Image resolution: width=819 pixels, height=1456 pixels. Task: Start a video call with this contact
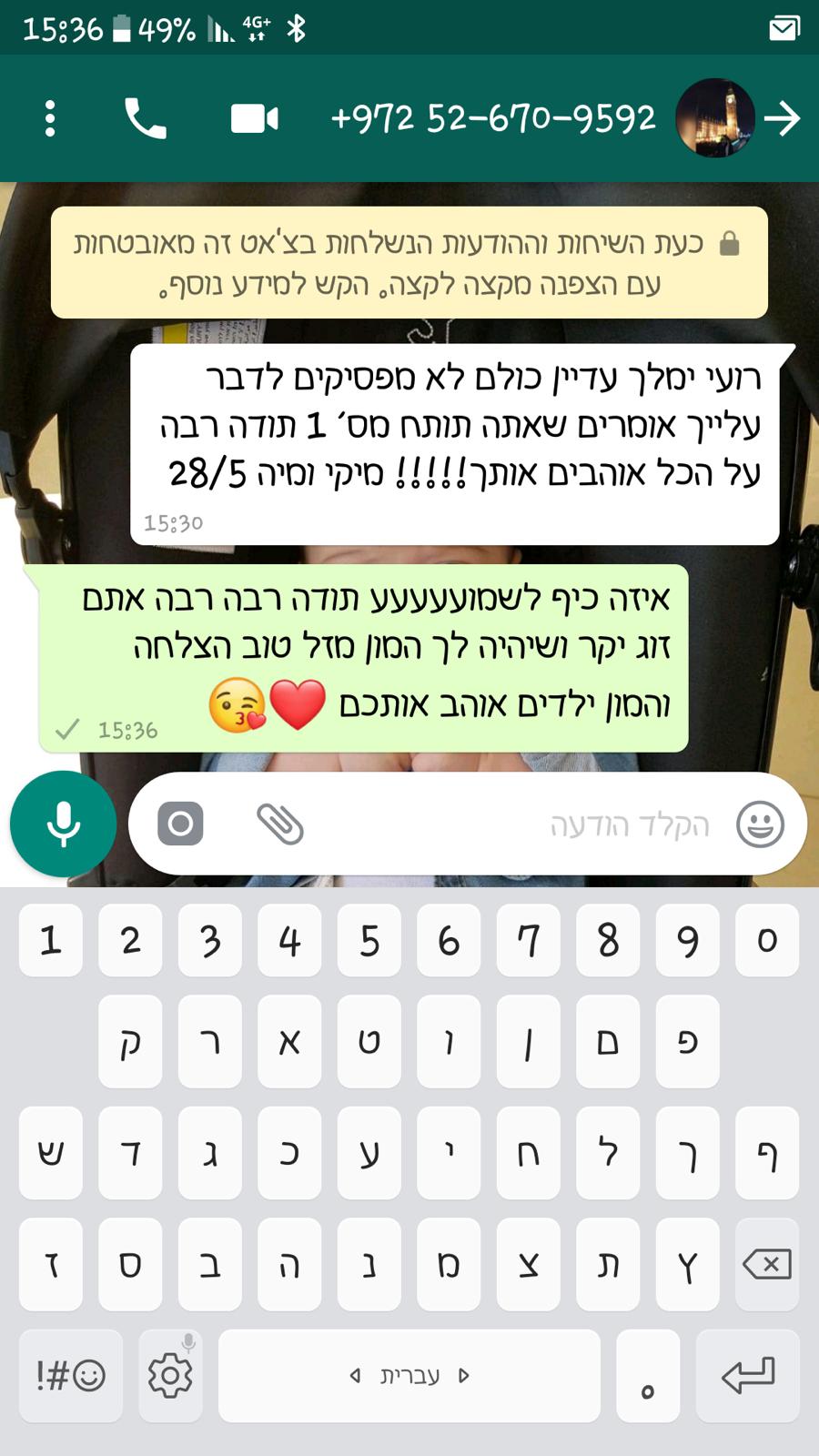coord(255,118)
